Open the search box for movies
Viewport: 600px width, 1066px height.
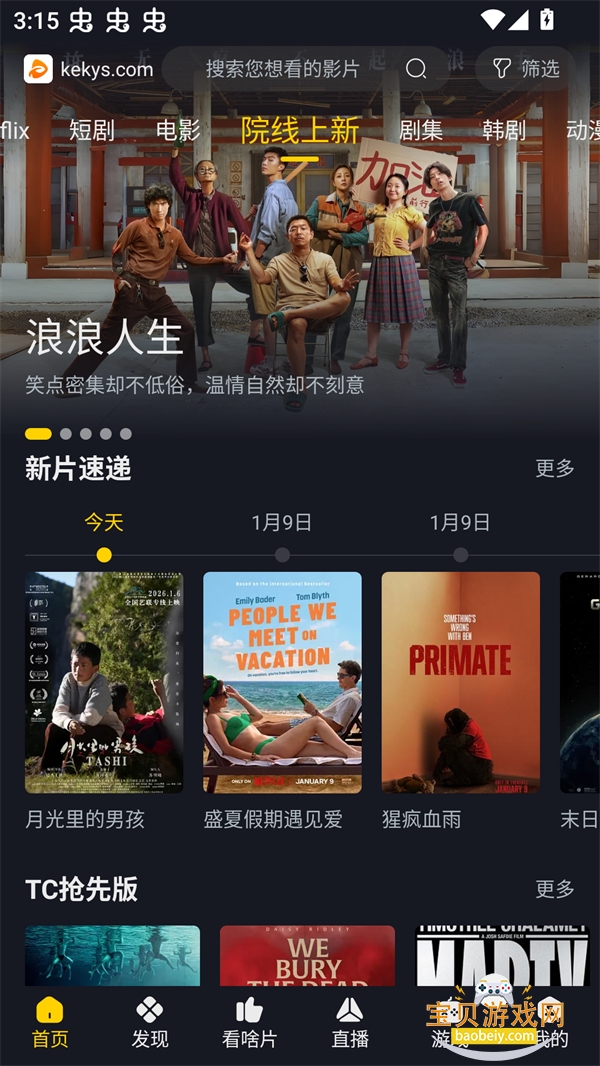click(282, 69)
